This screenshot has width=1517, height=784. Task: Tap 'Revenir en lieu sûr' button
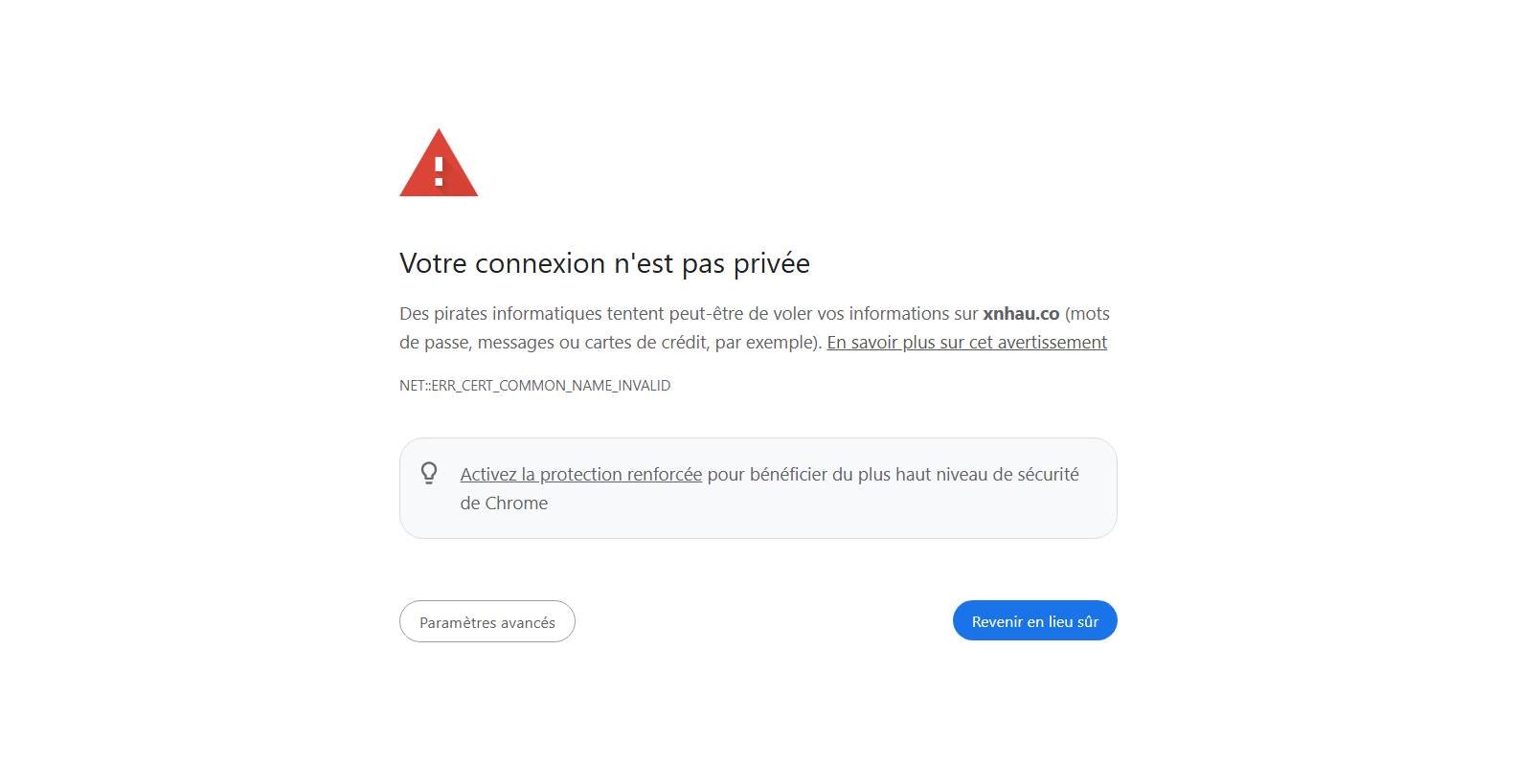(1034, 621)
